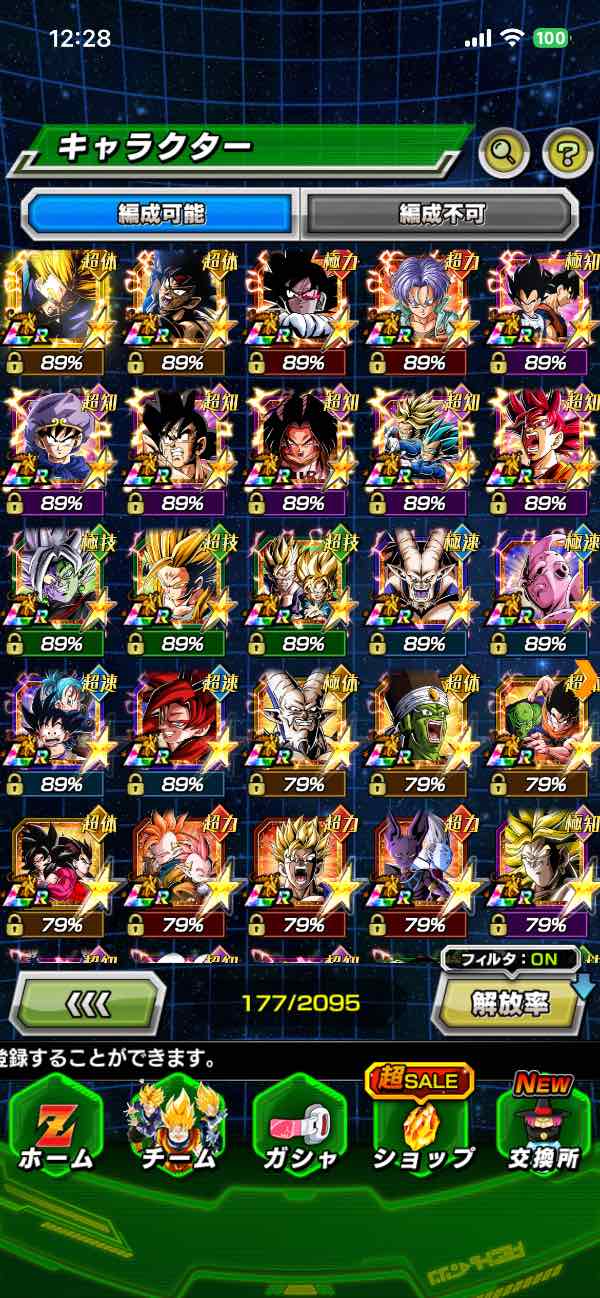Go back with the triple arrow button

coord(87,1002)
